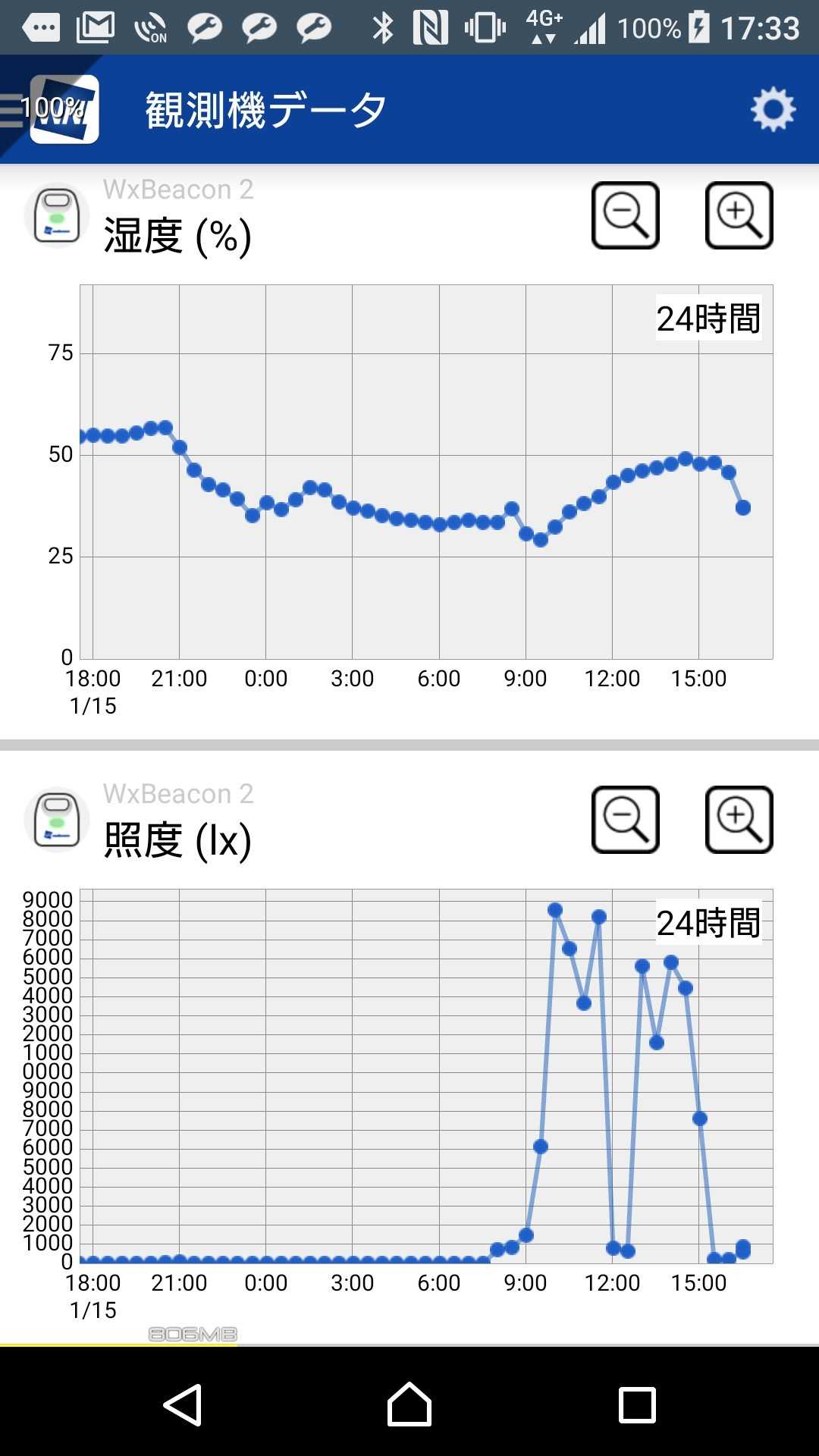Zoom out the 湿度 (%) humidity graph
This screenshot has height=1456, width=819.
(625, 215)
